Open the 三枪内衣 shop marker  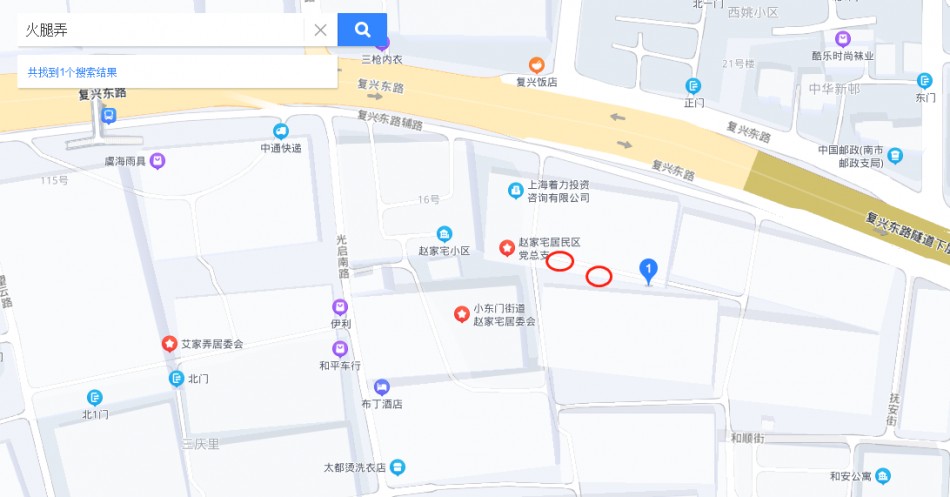(x=382, y=43)
